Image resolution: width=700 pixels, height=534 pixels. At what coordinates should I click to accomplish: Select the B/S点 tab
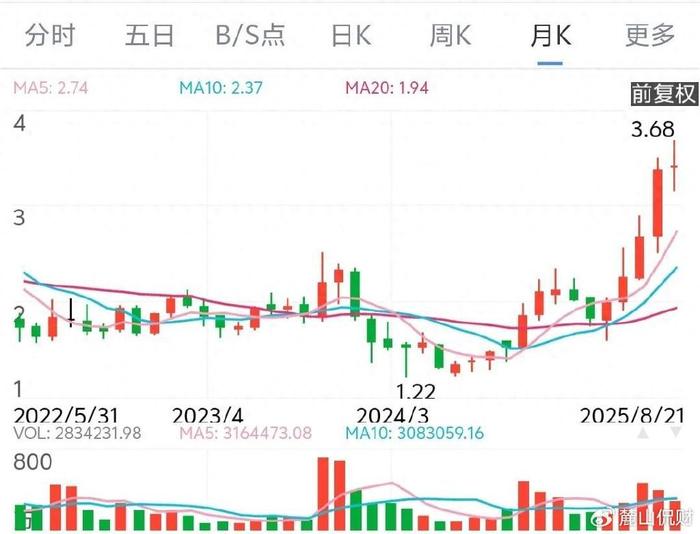tap(250, 36)
